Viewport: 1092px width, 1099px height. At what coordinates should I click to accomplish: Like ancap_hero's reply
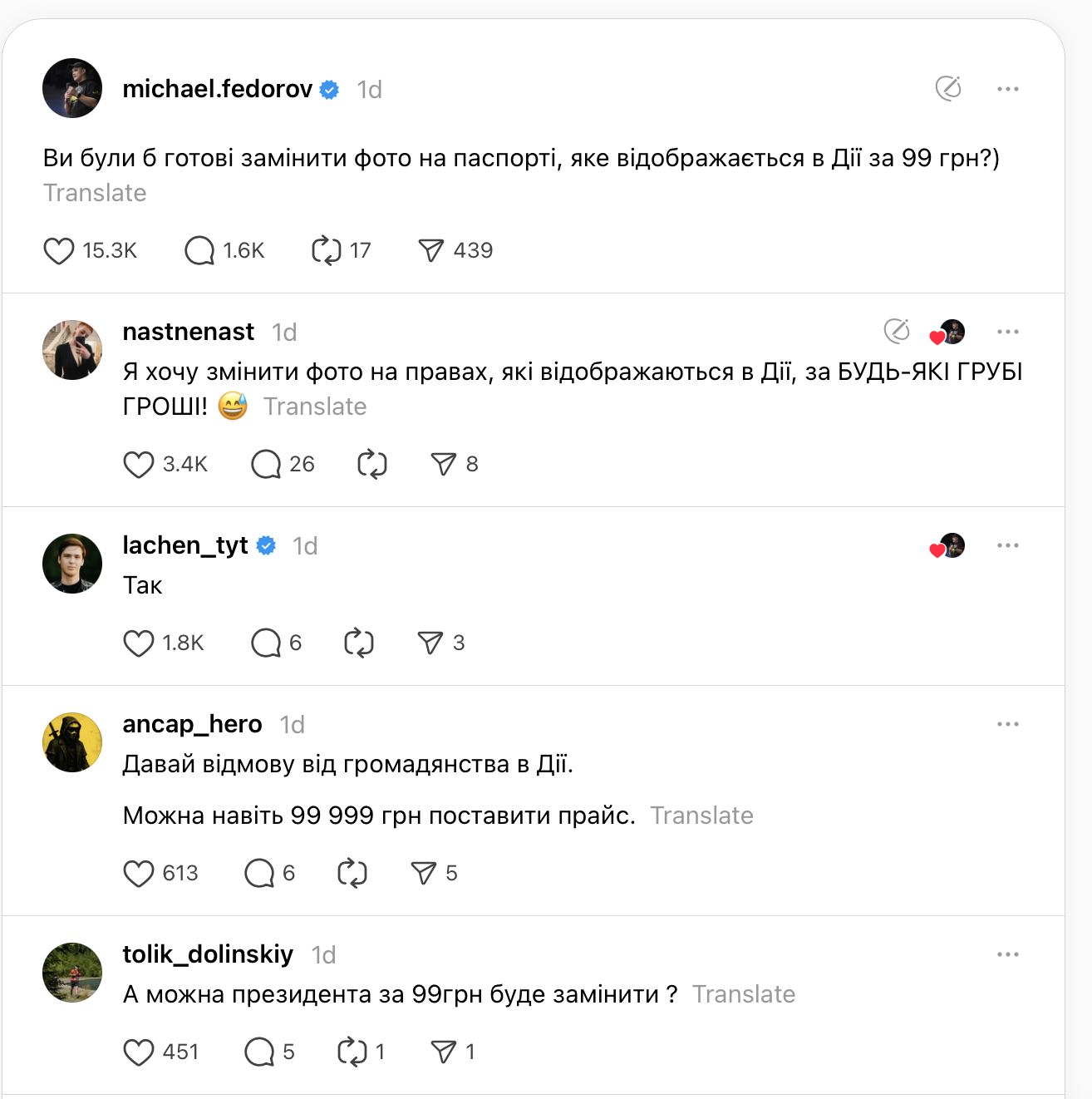tap(139, 873)
